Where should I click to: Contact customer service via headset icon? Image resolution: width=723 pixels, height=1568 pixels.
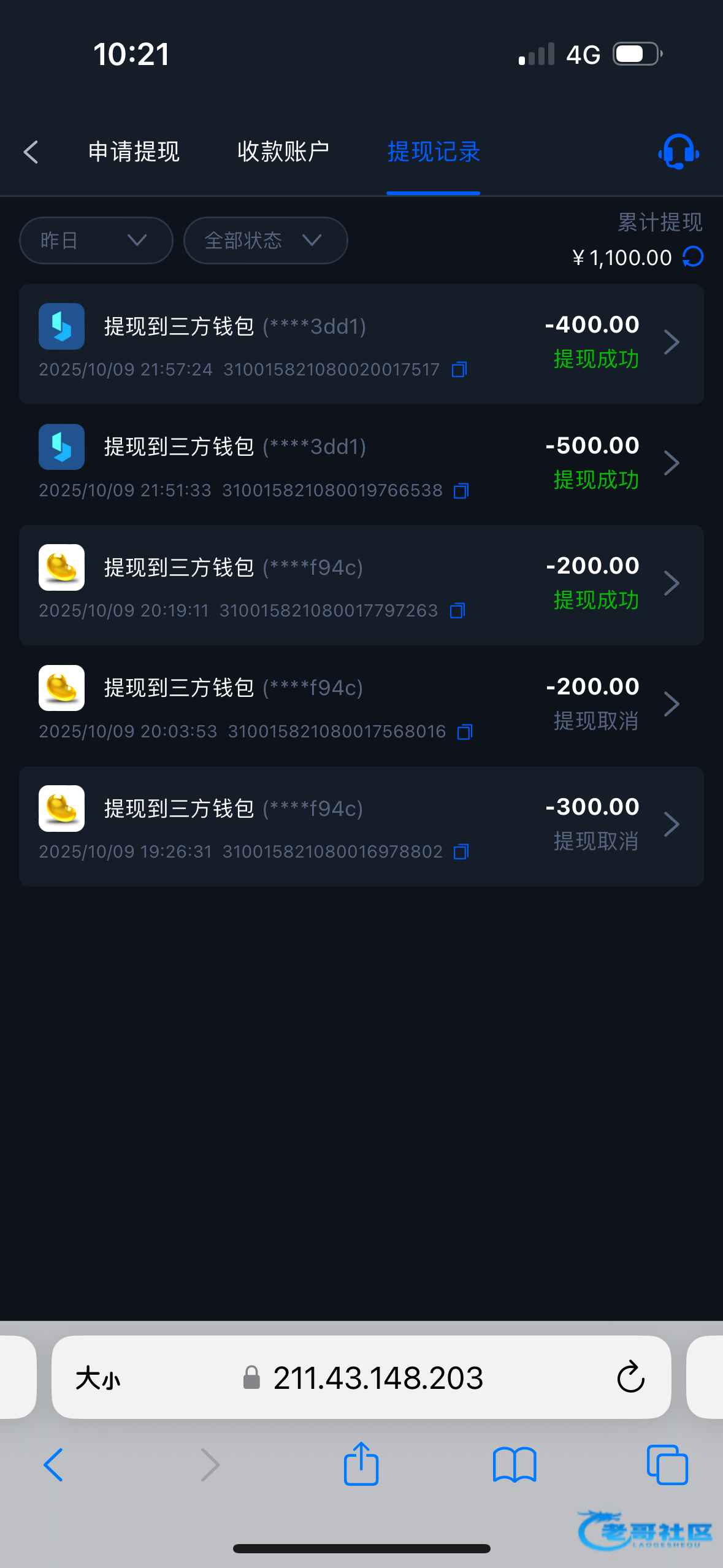678,152
